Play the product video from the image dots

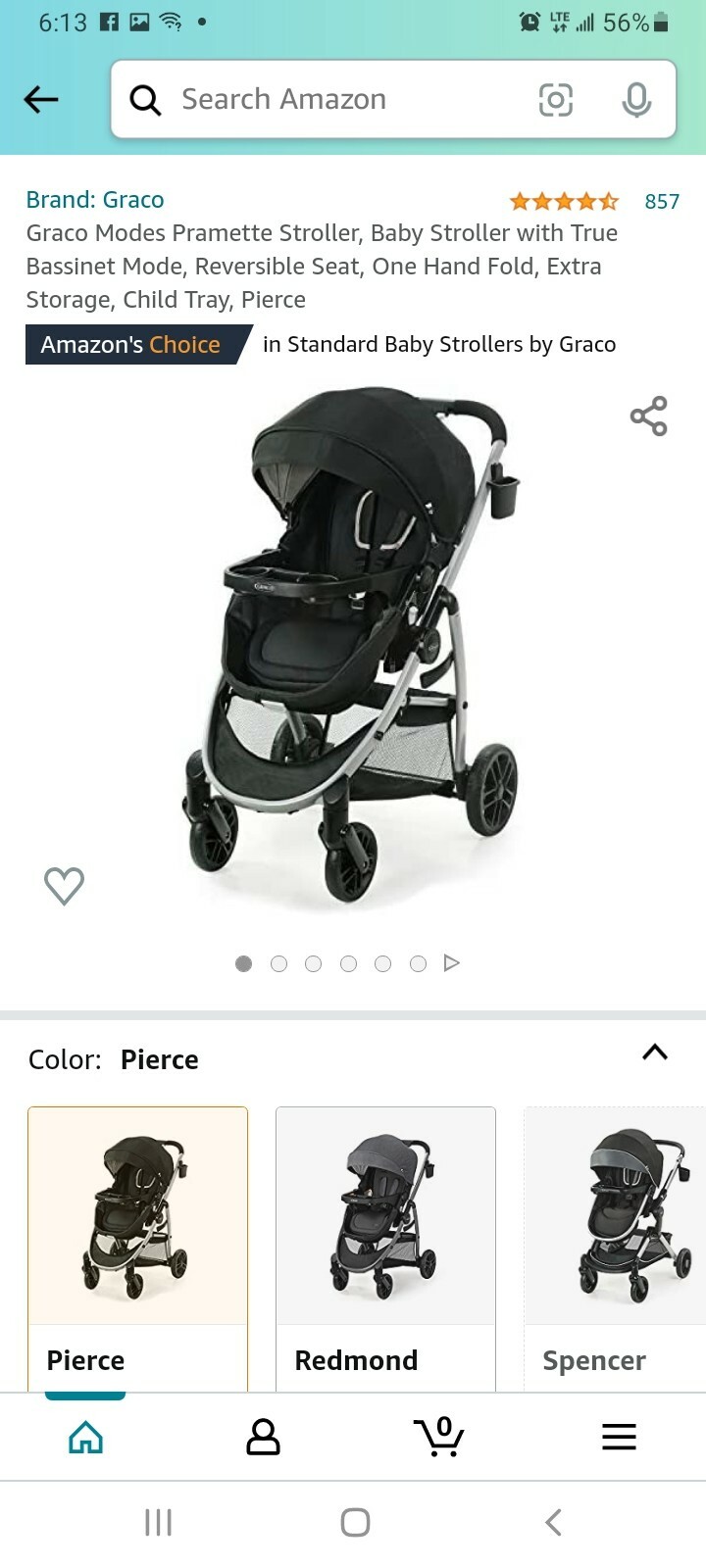click(452, 963)
